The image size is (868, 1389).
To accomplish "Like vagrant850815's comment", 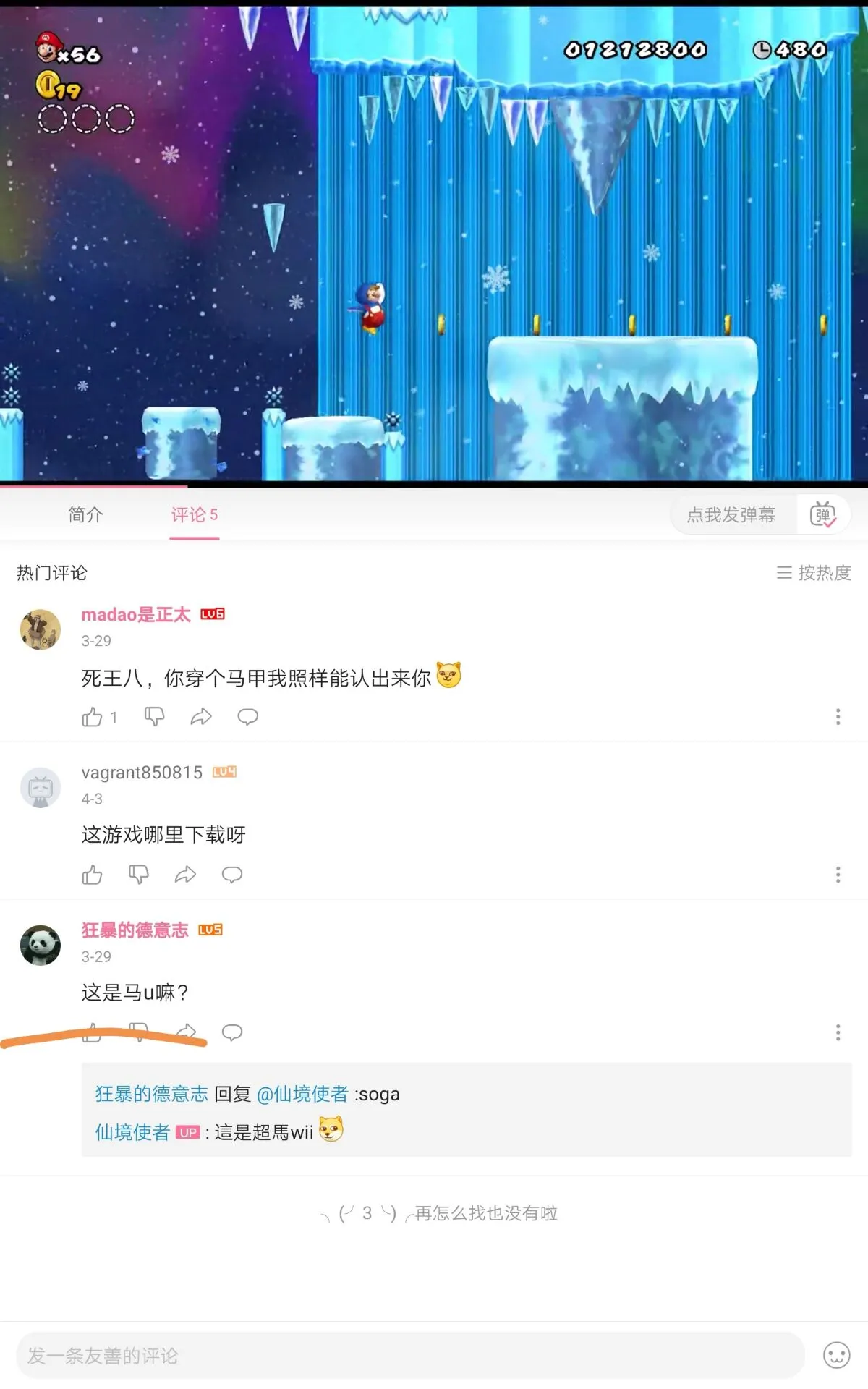I will [93, 875].
